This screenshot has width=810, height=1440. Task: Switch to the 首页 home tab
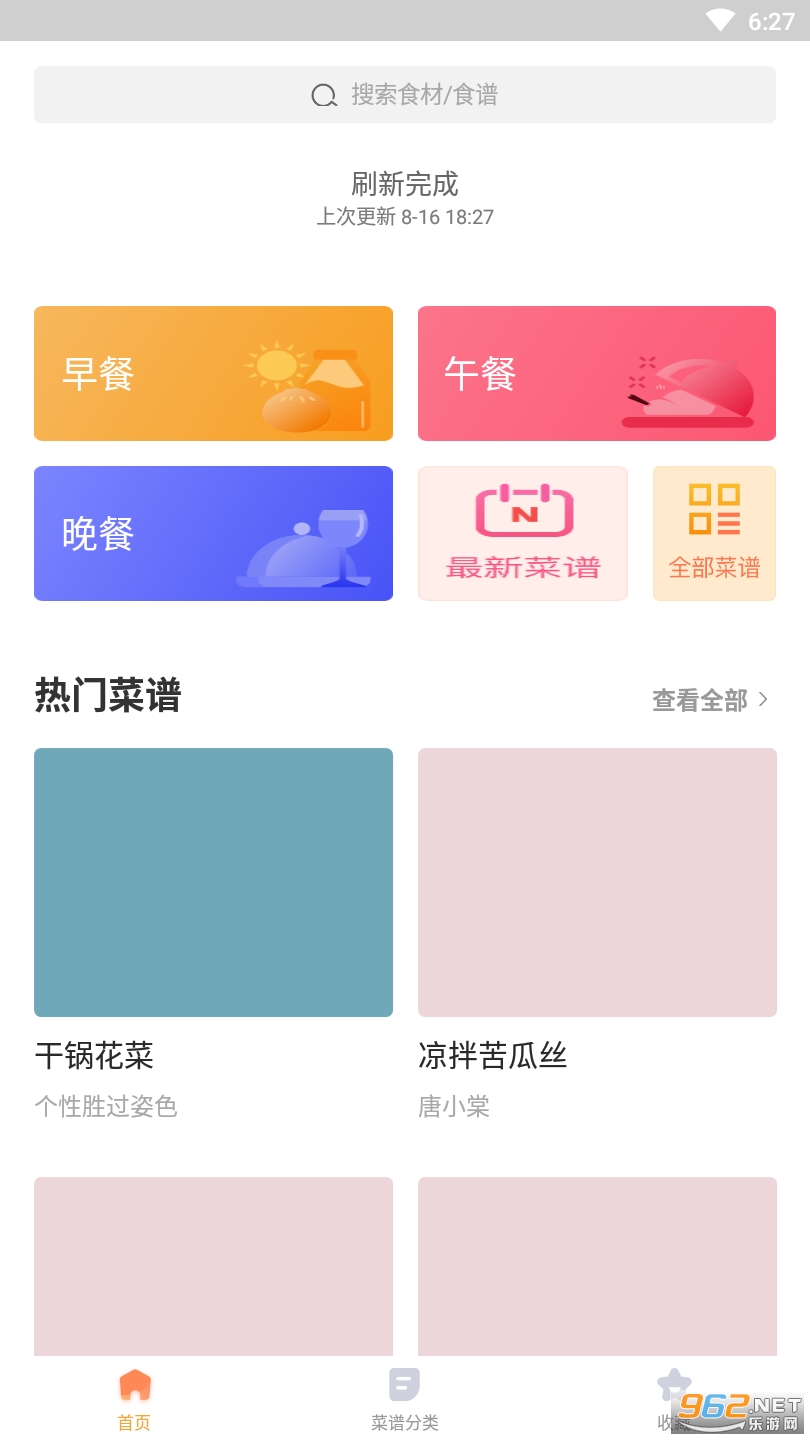pyautogui.click(x=134, y=1400)
